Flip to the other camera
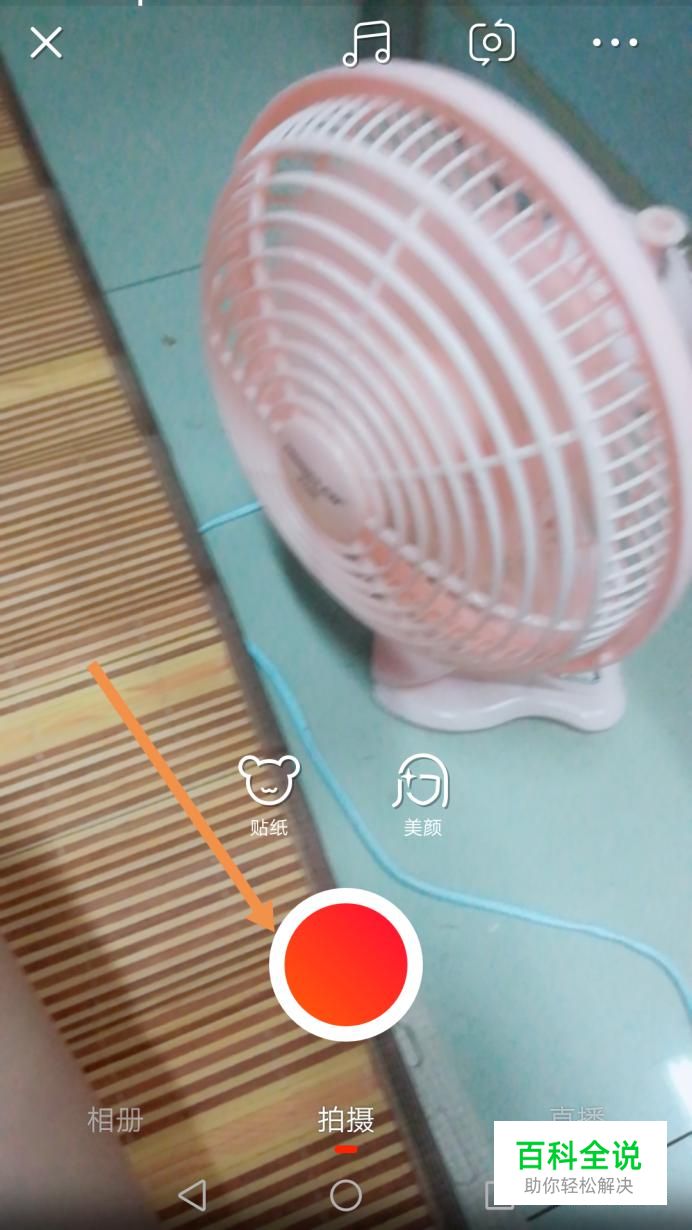The width and height of the screenshot is (692, 1230). point(492,42)
